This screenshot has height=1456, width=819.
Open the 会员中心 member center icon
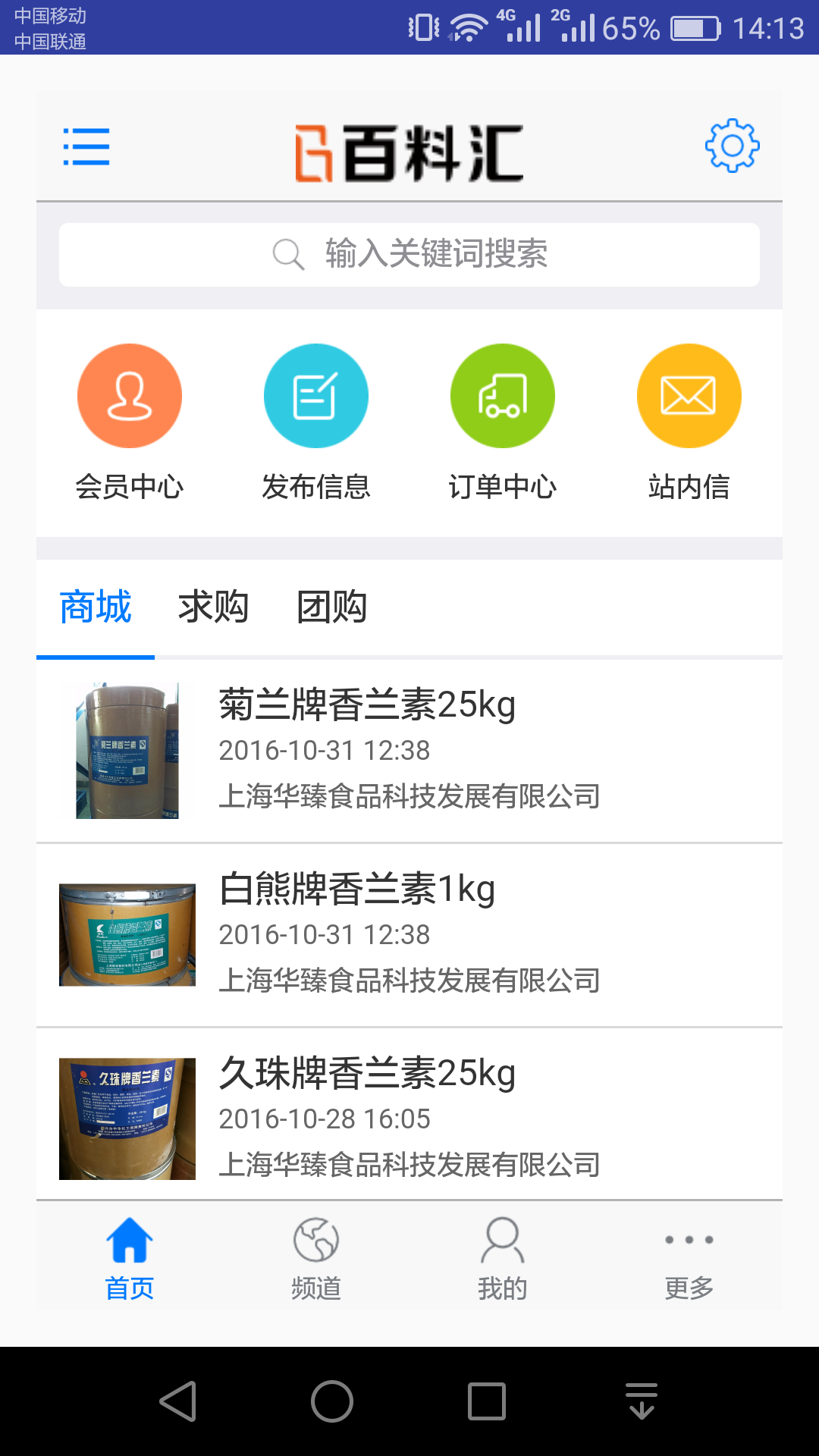coord(129,395)
